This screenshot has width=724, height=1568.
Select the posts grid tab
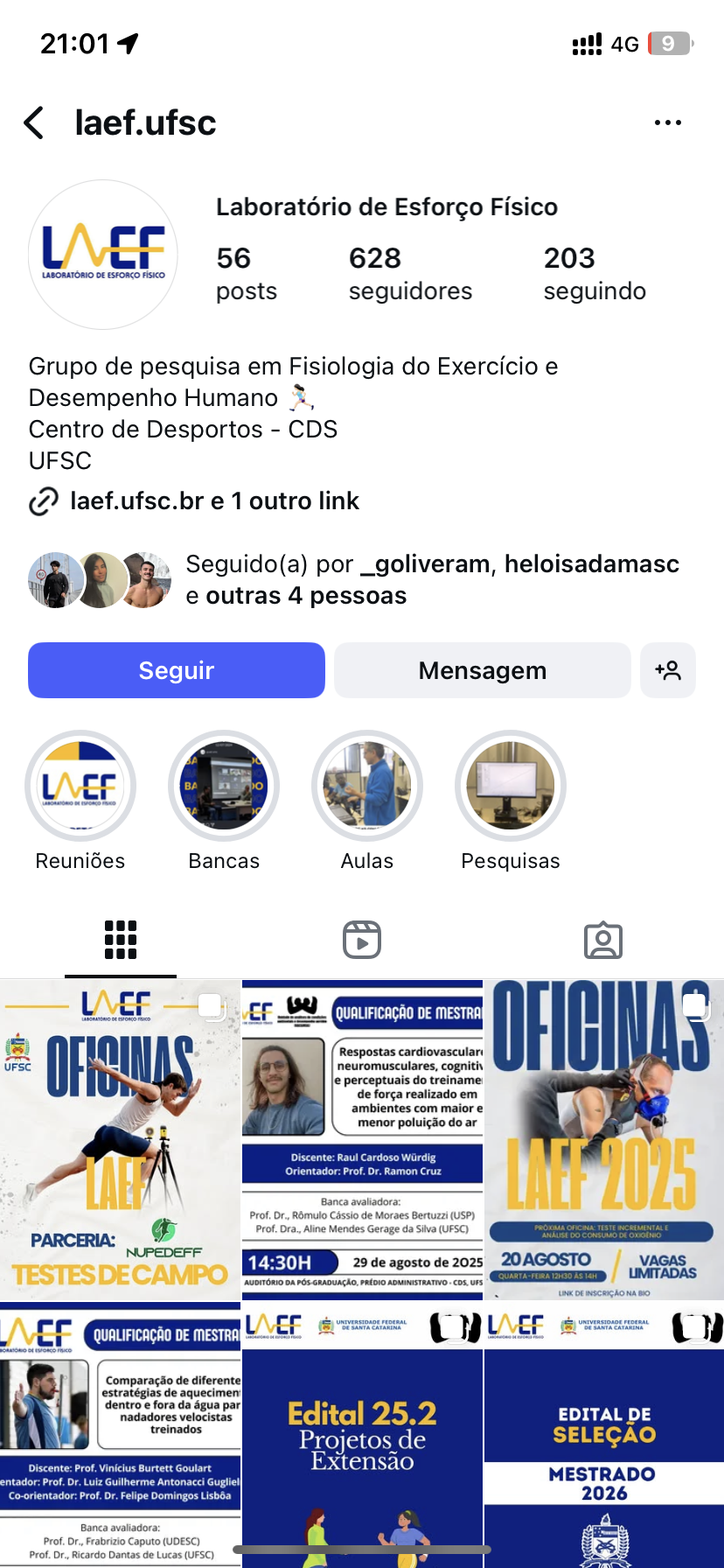[x=121, y=941]
